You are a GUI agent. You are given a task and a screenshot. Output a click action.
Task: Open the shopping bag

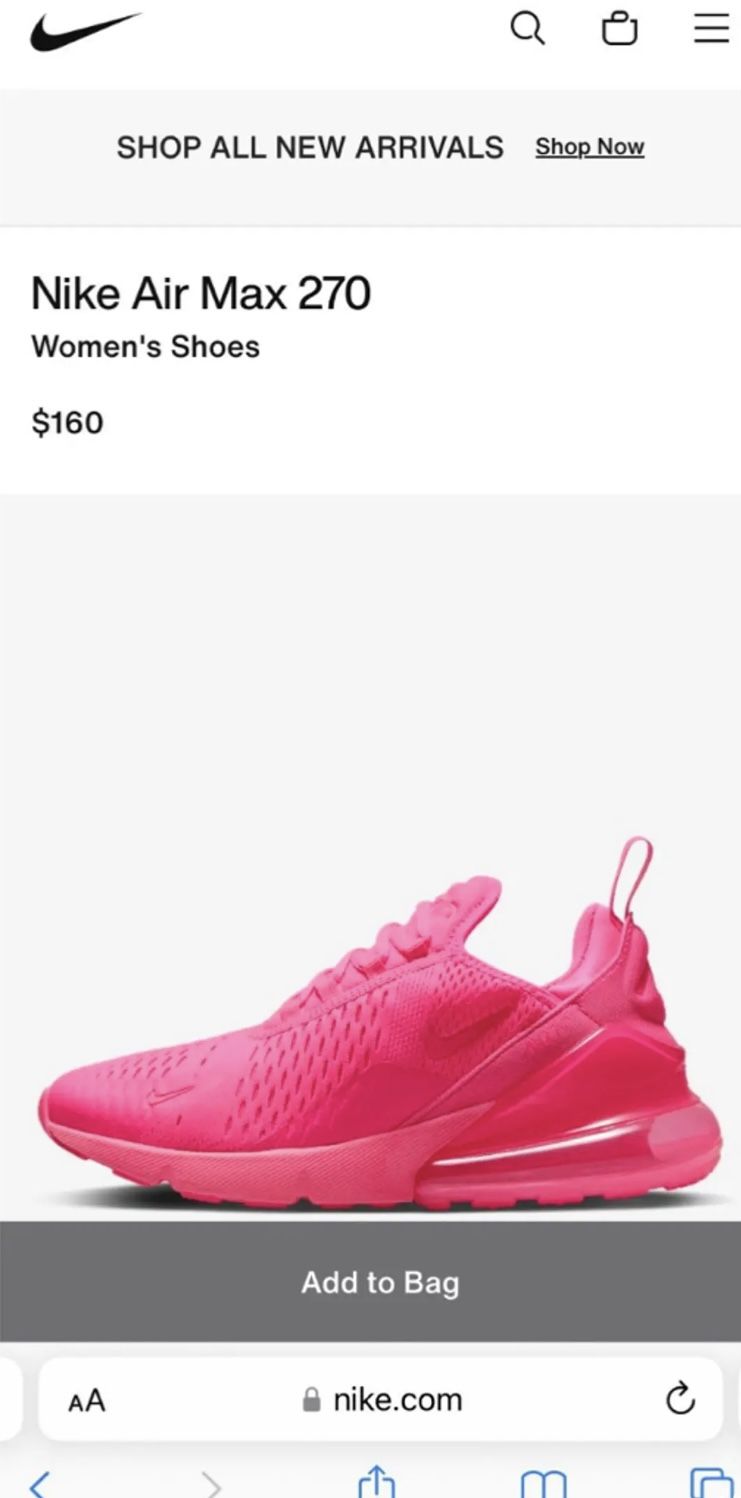[x=619, y=30]
